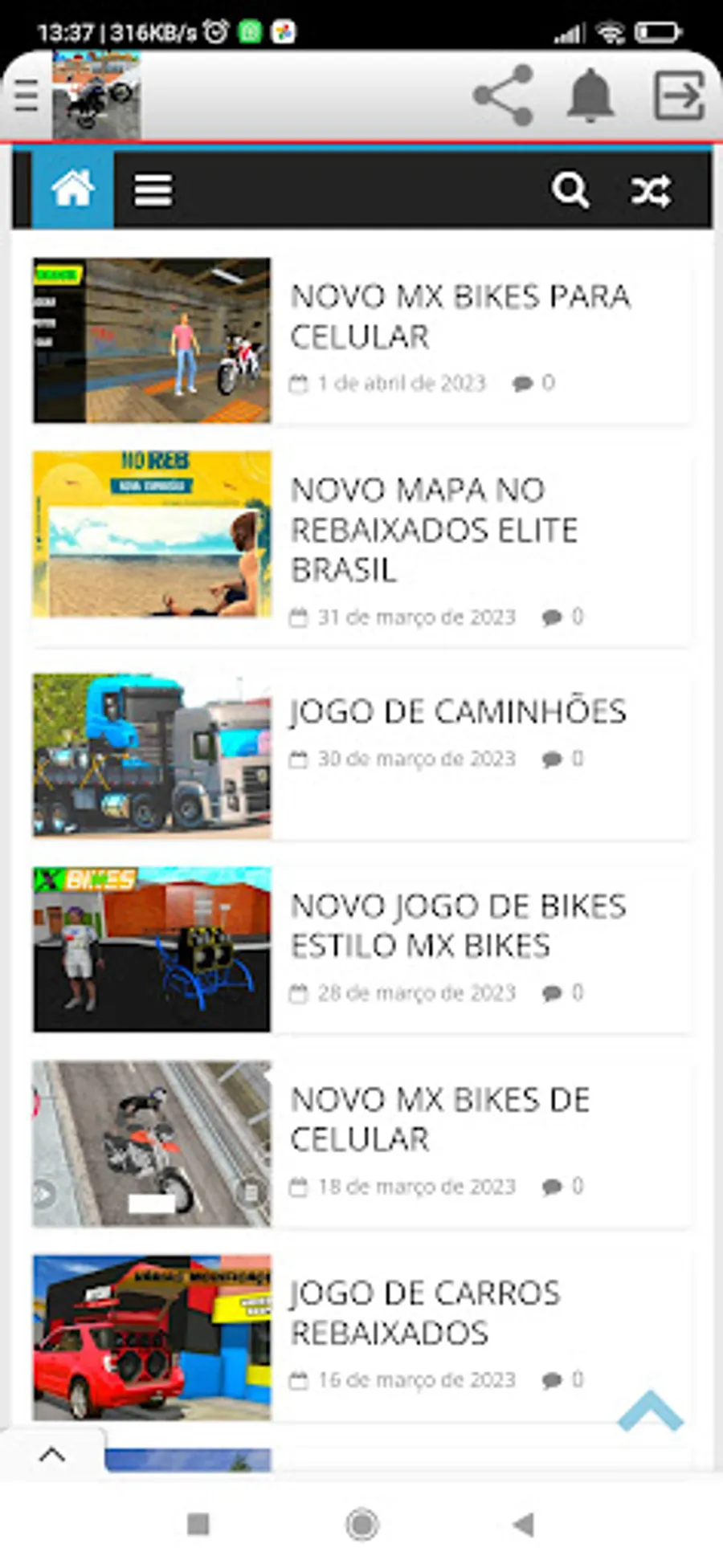Image resolution: width=723 pixels, height=1568 pixels.
Task: Open the site search
Action: [570, 190]
